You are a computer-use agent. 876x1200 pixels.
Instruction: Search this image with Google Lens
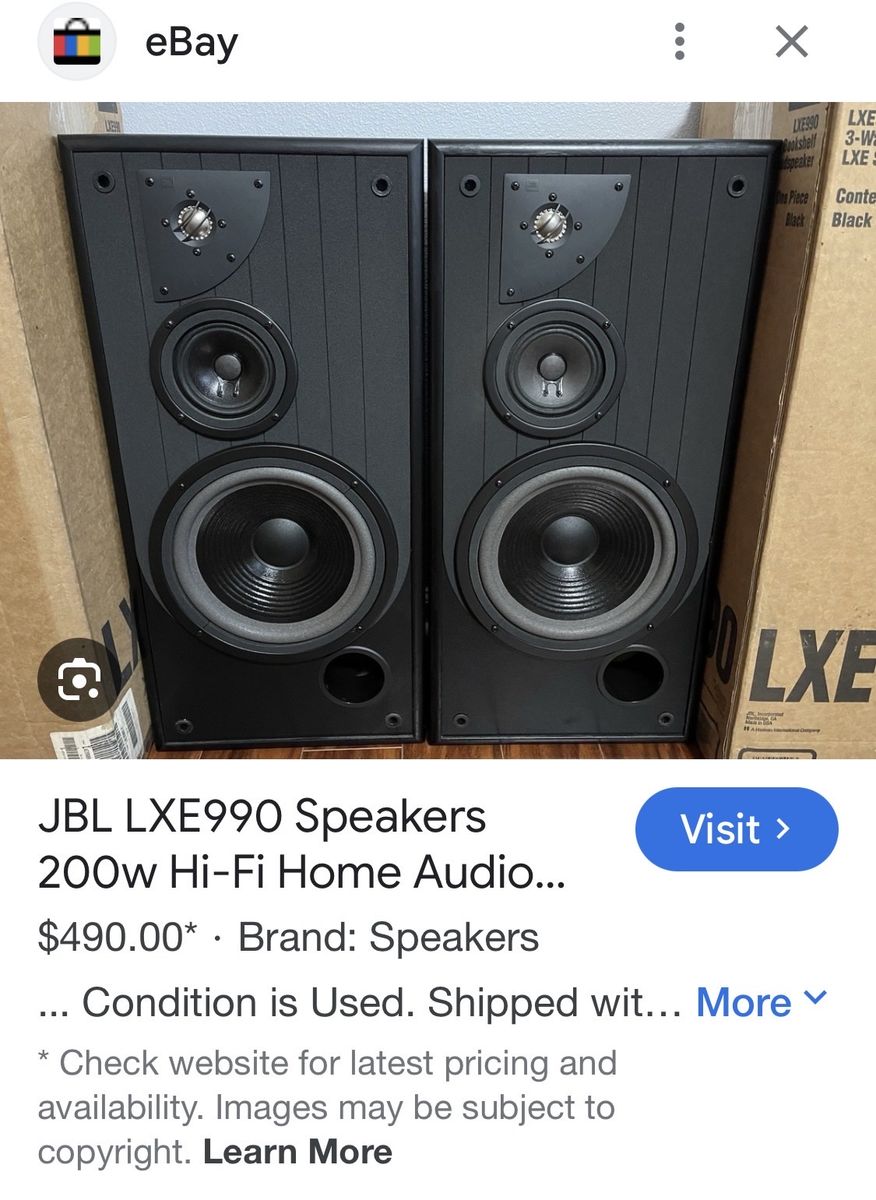pyautogui.click(x=78, y=681)
